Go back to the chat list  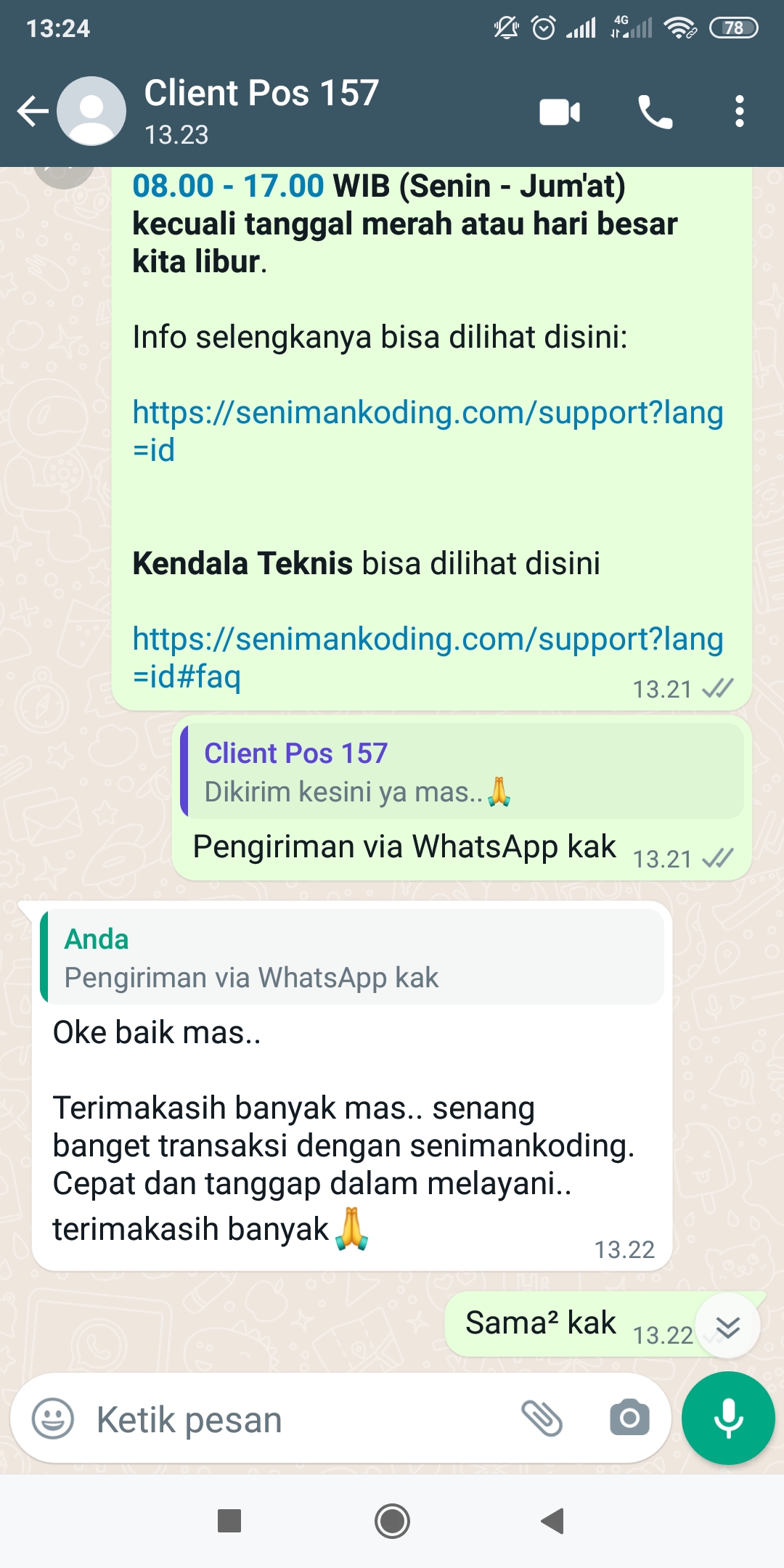click(x=33, y=112)
